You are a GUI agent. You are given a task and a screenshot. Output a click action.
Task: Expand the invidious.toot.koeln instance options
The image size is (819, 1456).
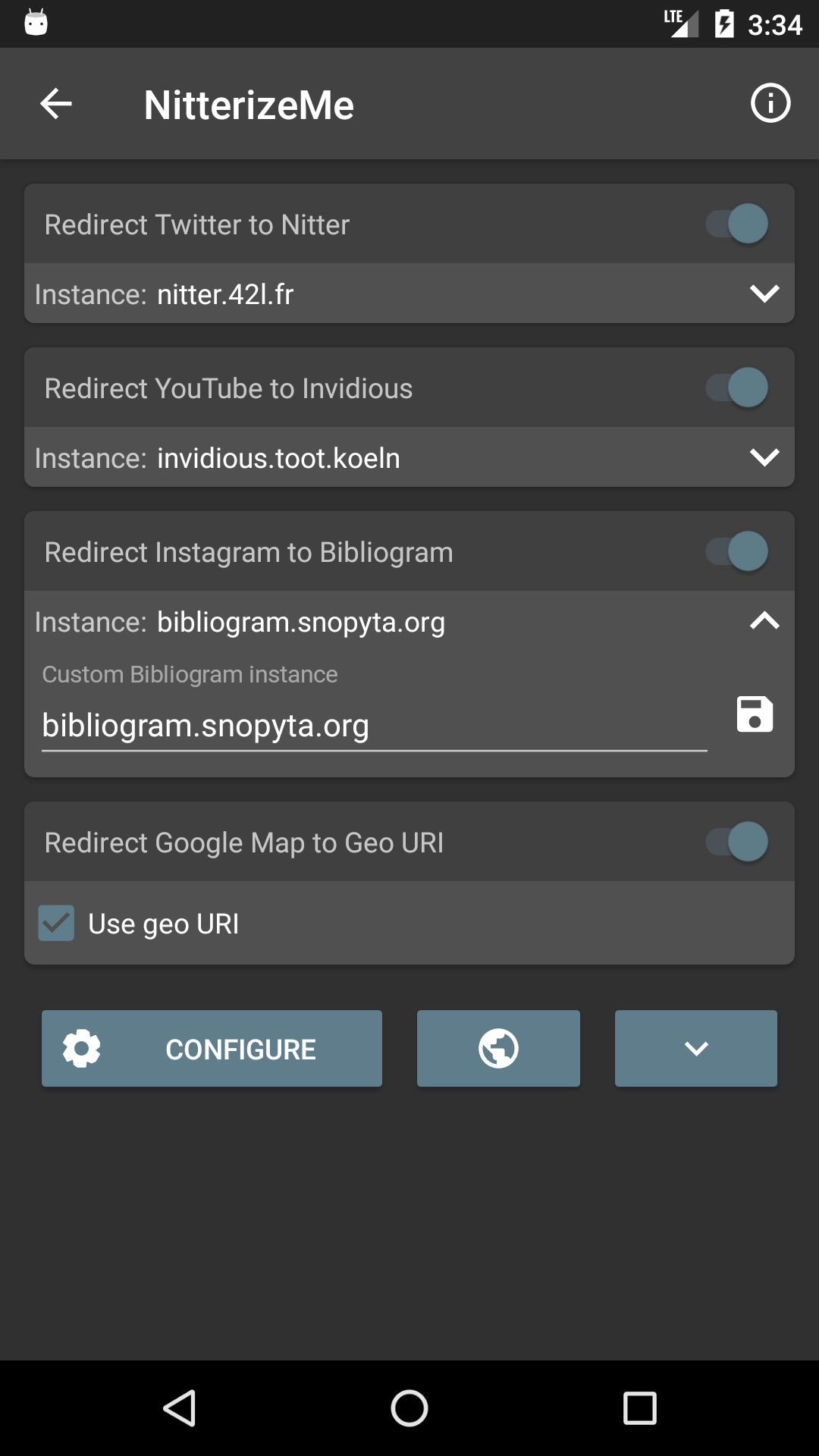pyautogui.click(x=764, y=457)
